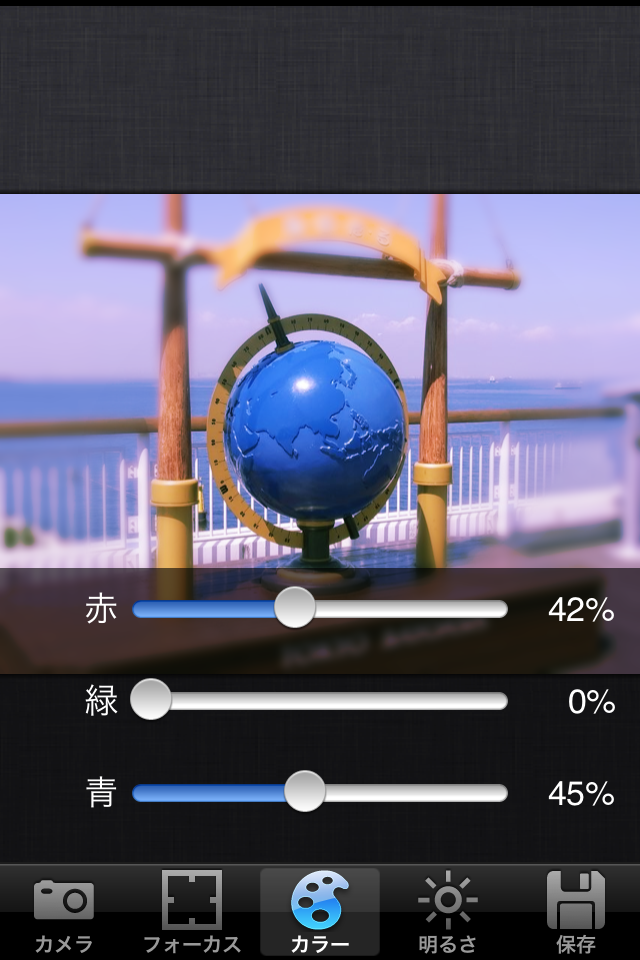Open the カメラ tab

pos(64,912)
